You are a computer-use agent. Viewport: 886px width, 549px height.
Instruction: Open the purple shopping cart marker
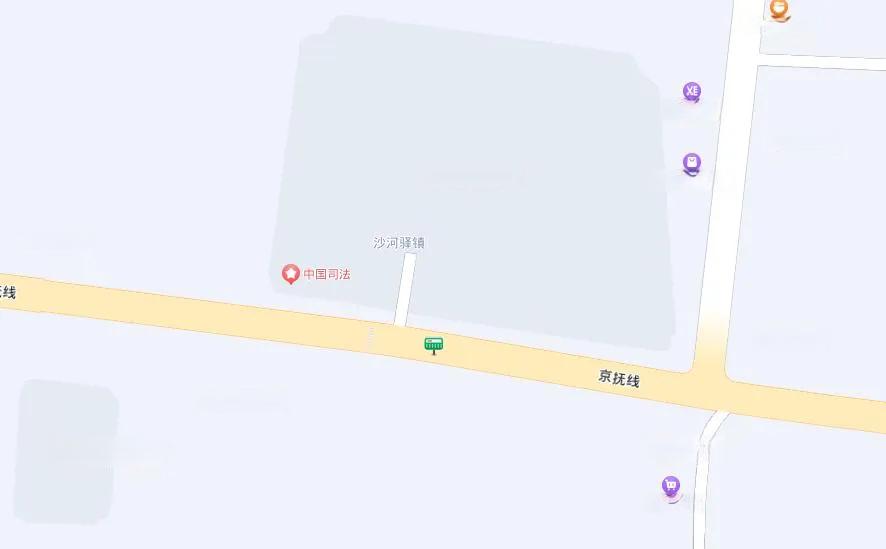click(x=671, y=487)
